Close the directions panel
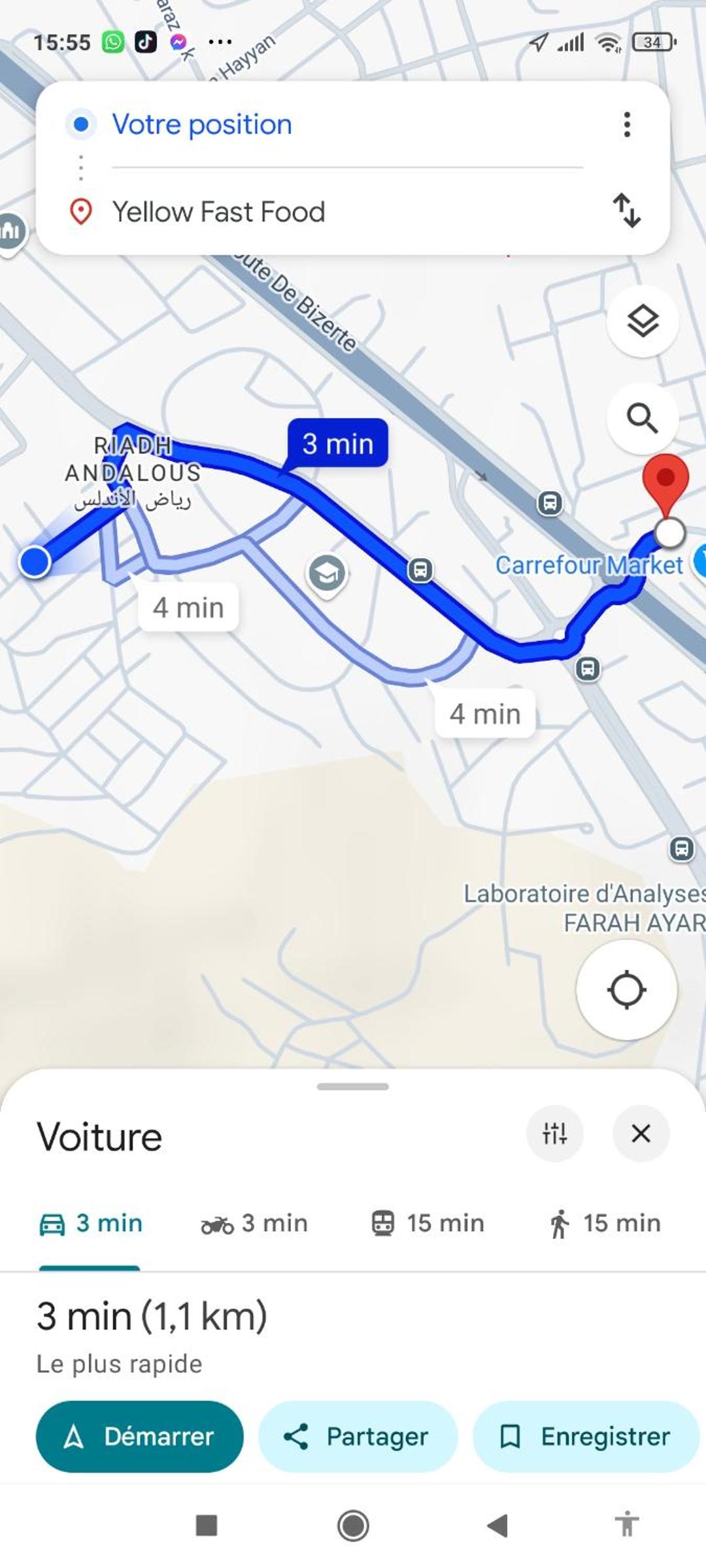This screenshot has height=1568, width=706. (641, 1134)
